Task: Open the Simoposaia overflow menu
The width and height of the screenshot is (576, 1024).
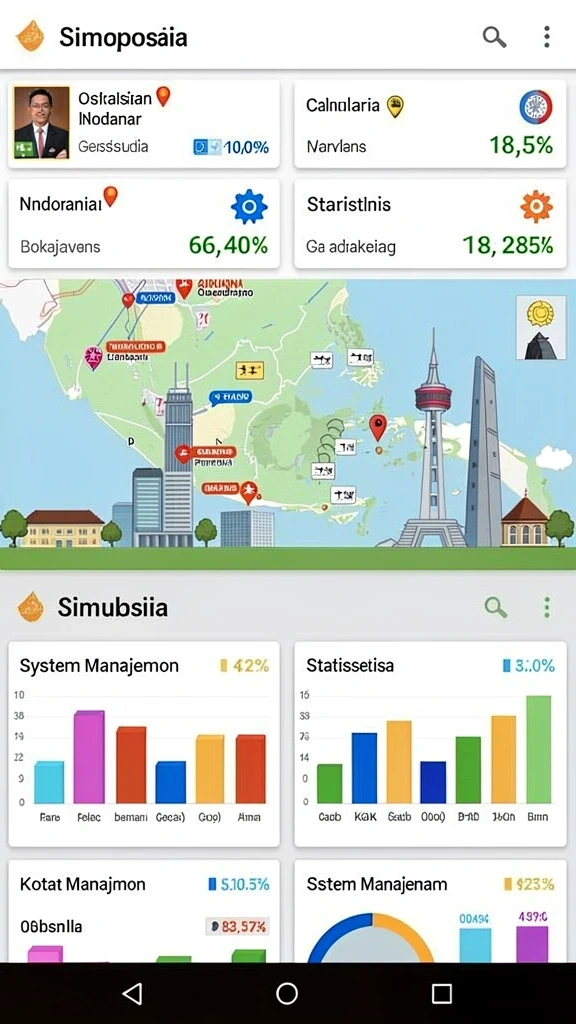Action: [x=547, y=37]
